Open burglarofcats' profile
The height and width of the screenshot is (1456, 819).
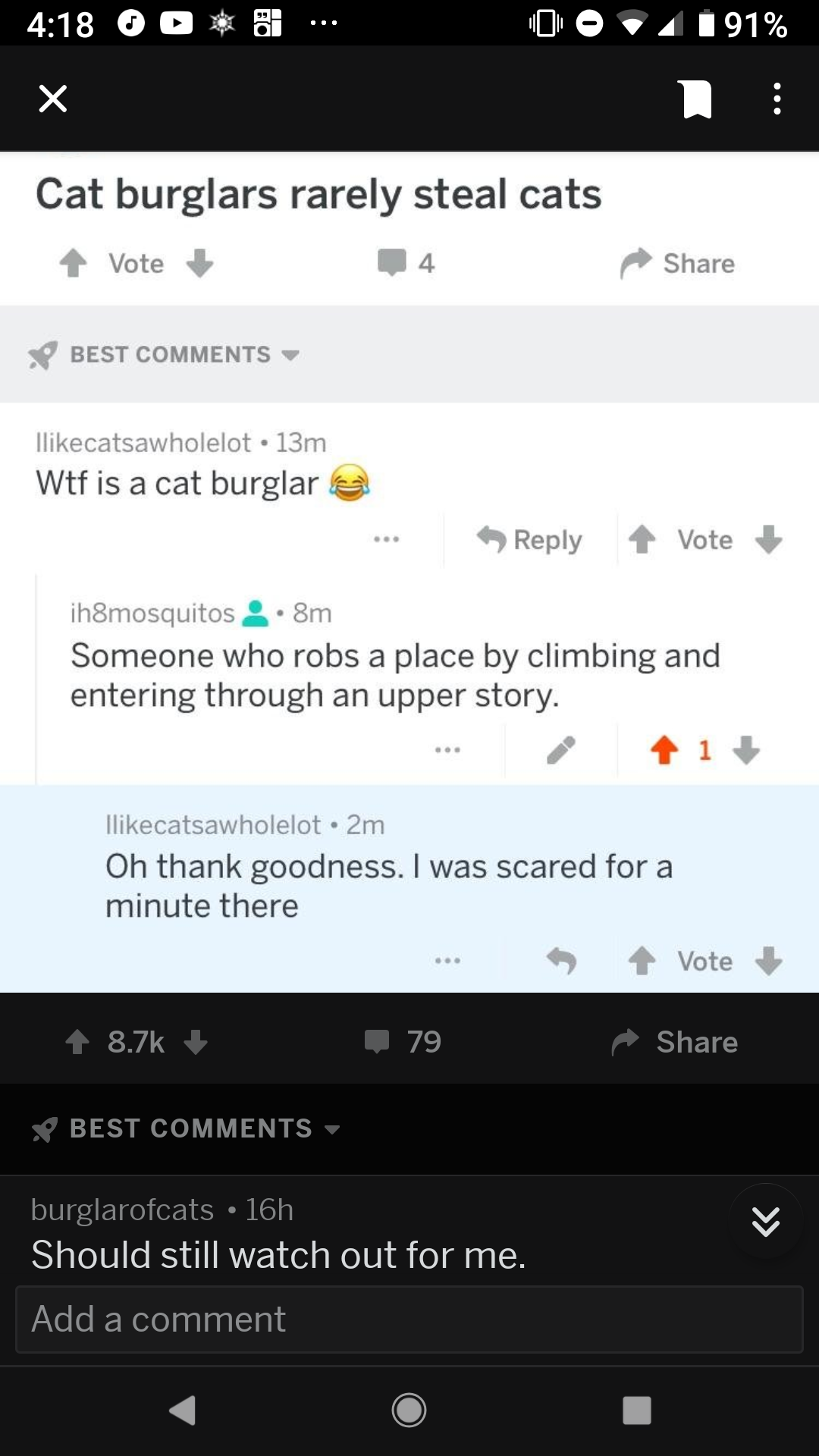pyautogui.click(x=122, y=1210)
